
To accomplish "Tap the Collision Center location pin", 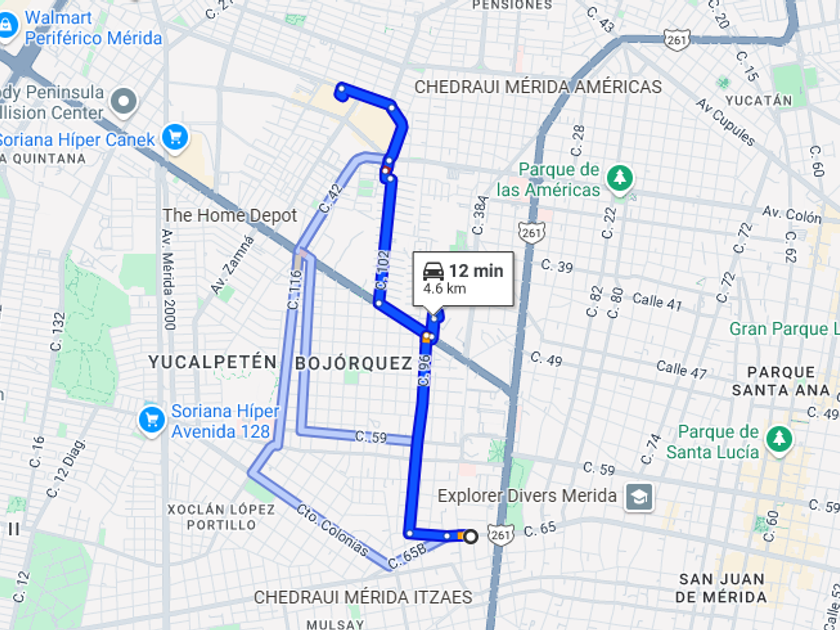I will [x=124, y=101].
